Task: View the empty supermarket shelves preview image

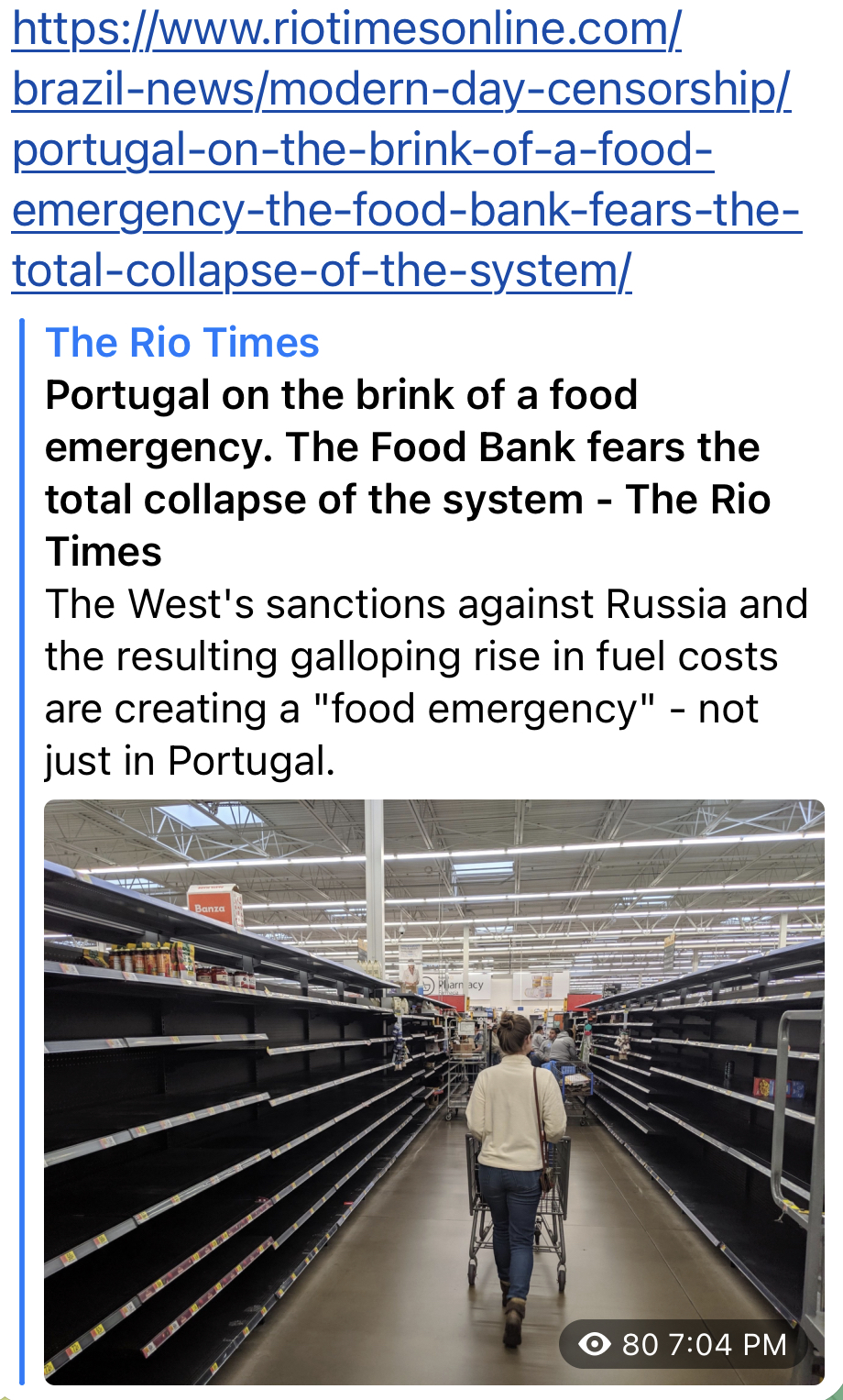Action: 434,1091
